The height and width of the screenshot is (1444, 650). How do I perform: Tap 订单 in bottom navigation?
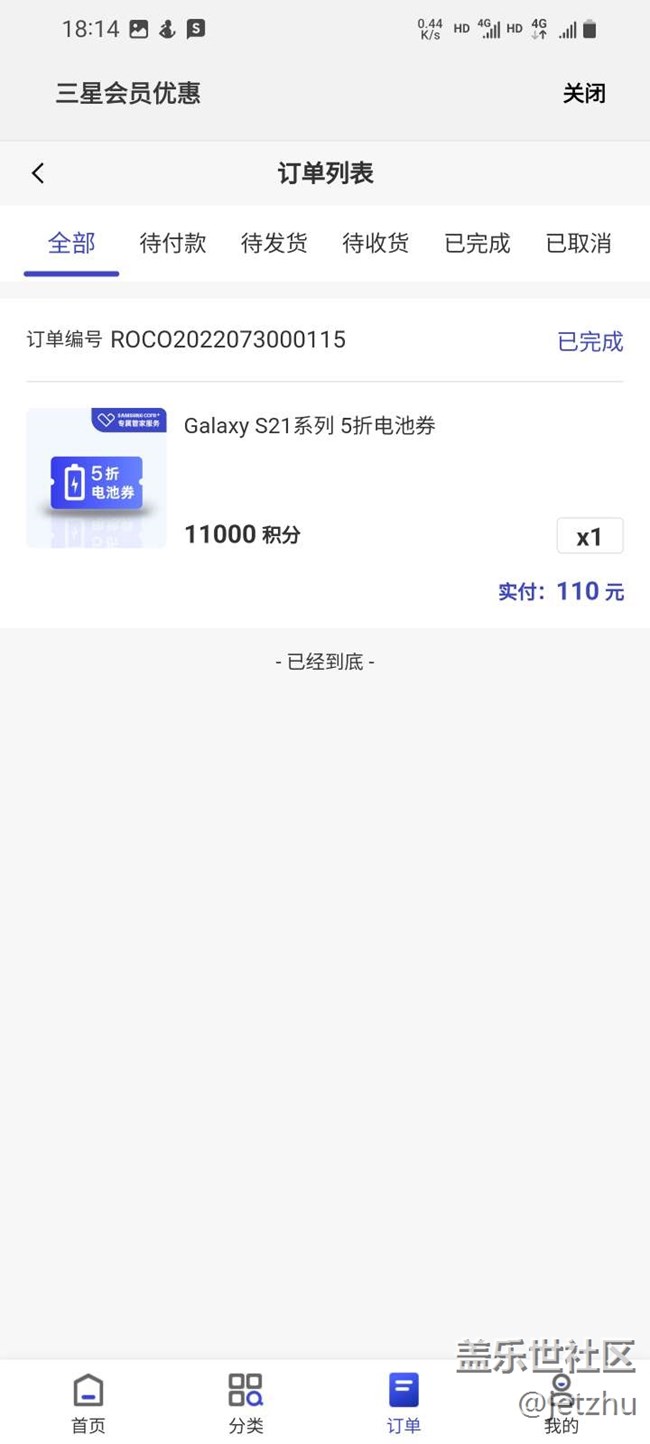click(x=403, y=1402)
